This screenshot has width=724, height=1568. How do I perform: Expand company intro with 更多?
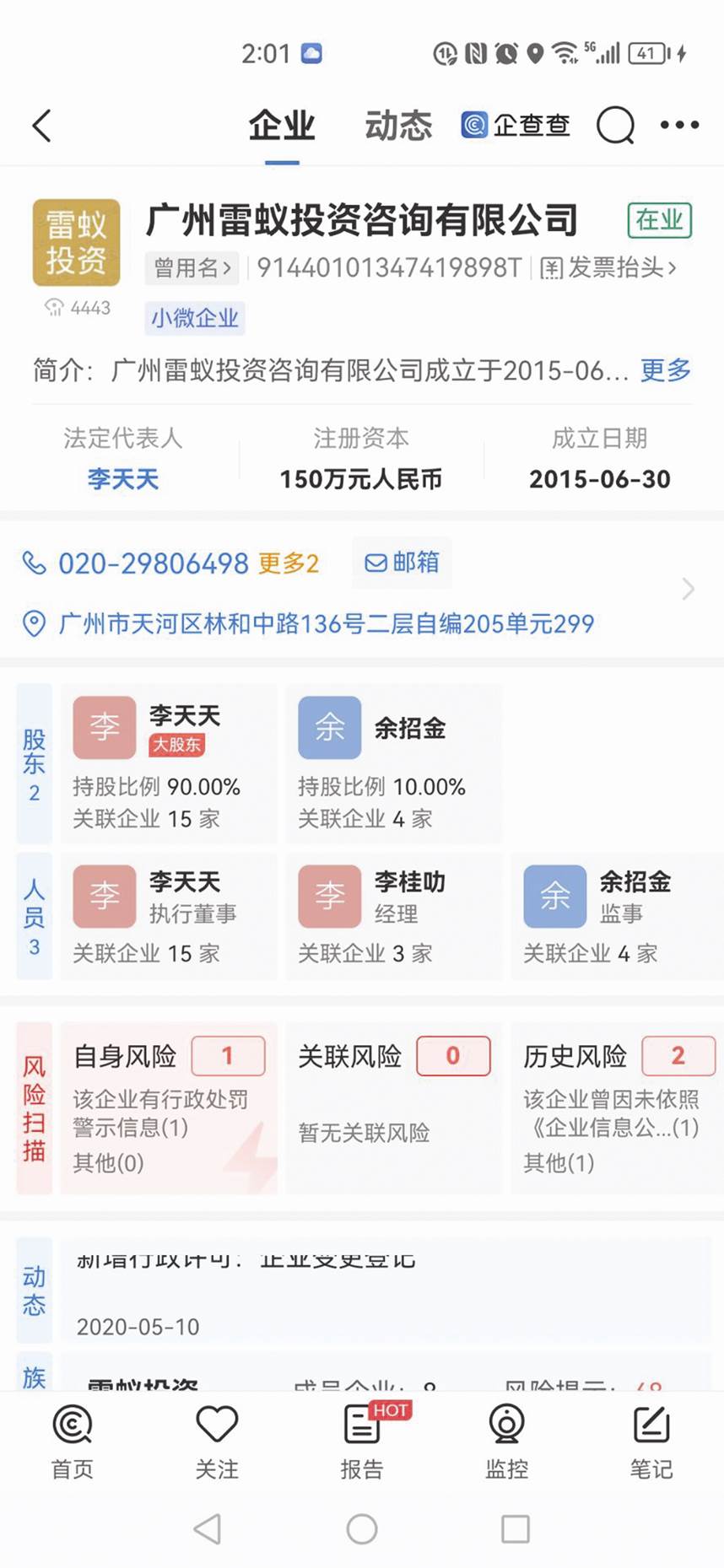[665, 369]
